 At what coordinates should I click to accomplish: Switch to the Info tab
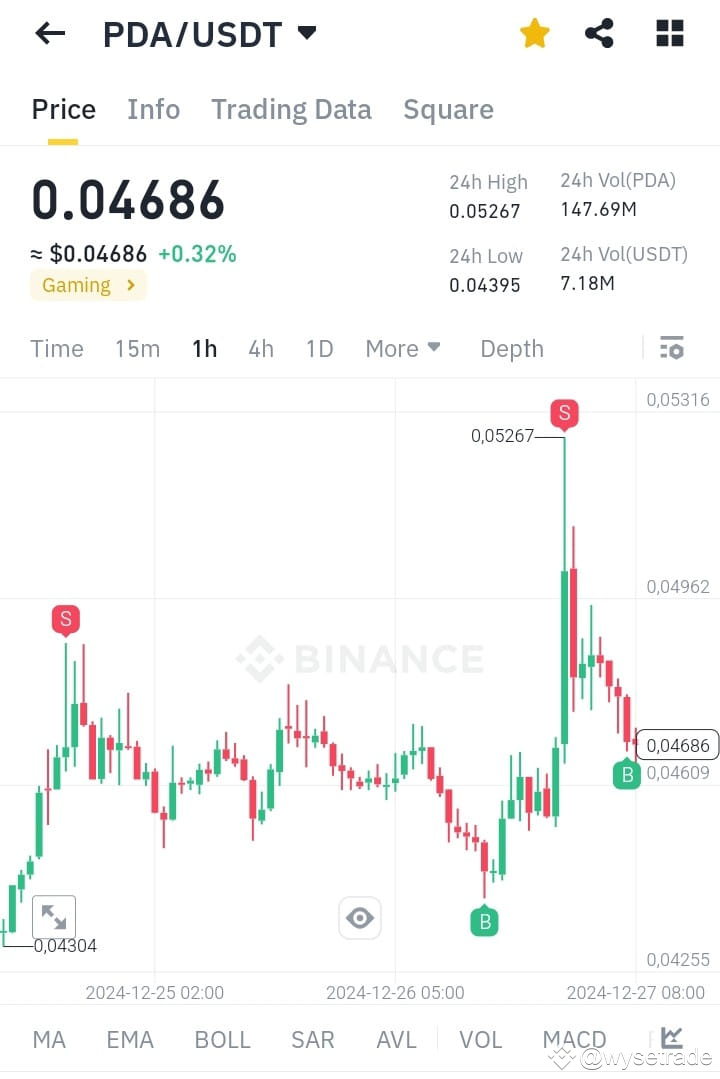[153, 109]
